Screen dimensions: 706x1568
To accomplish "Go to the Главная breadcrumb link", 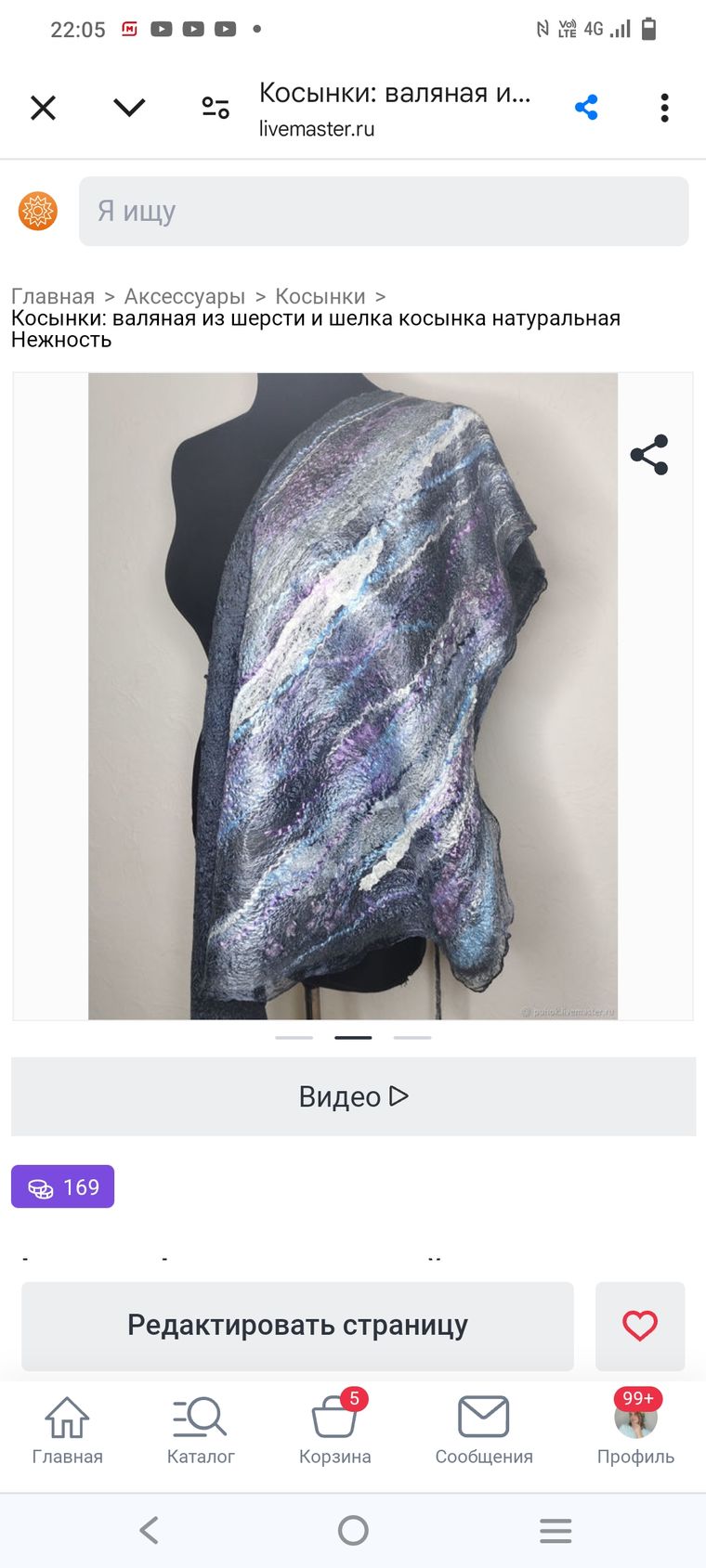I will pos(53,296).
